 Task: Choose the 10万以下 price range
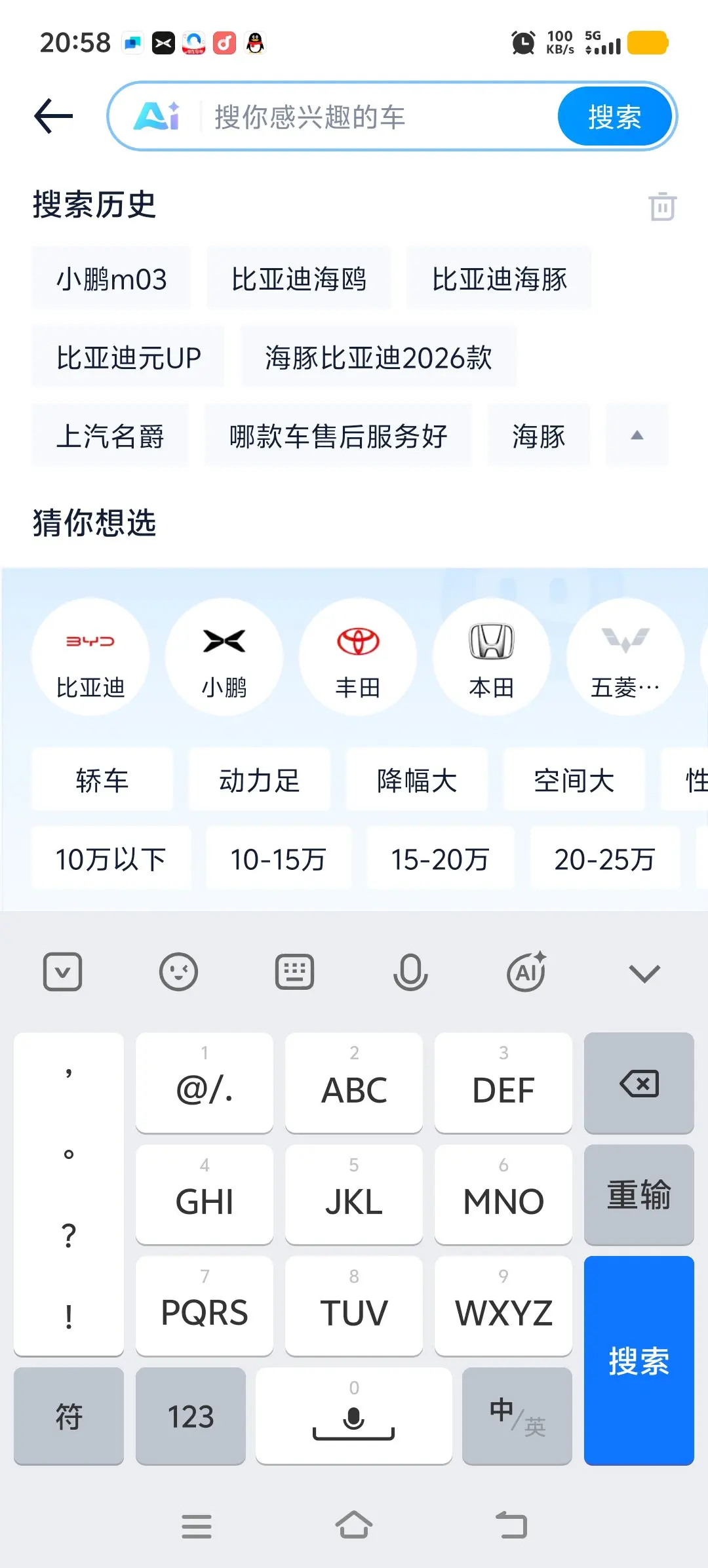pyautogui.click(x=111, y=859)
